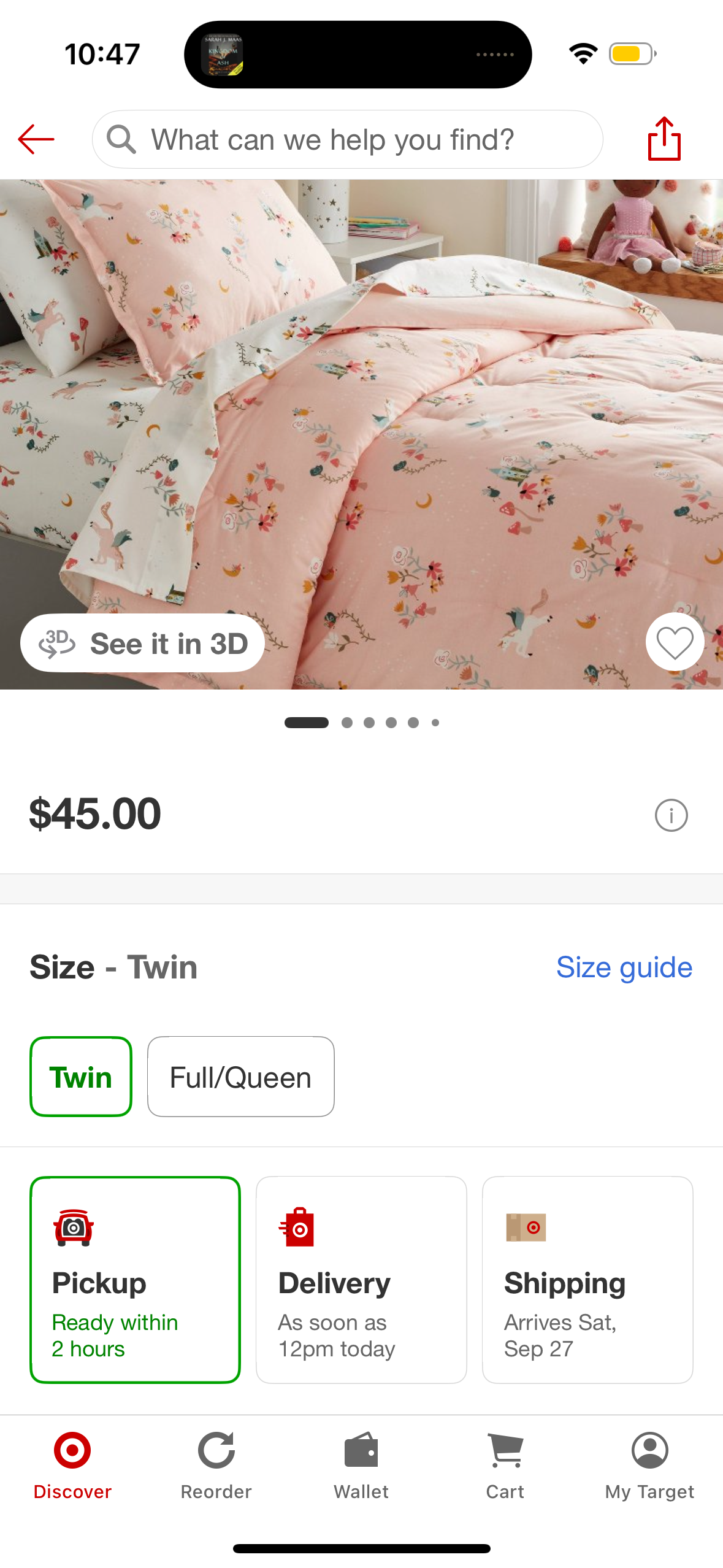Add the item to favorites via heart
Viewport: 723px width, 1568px height.
coord(675,642)
